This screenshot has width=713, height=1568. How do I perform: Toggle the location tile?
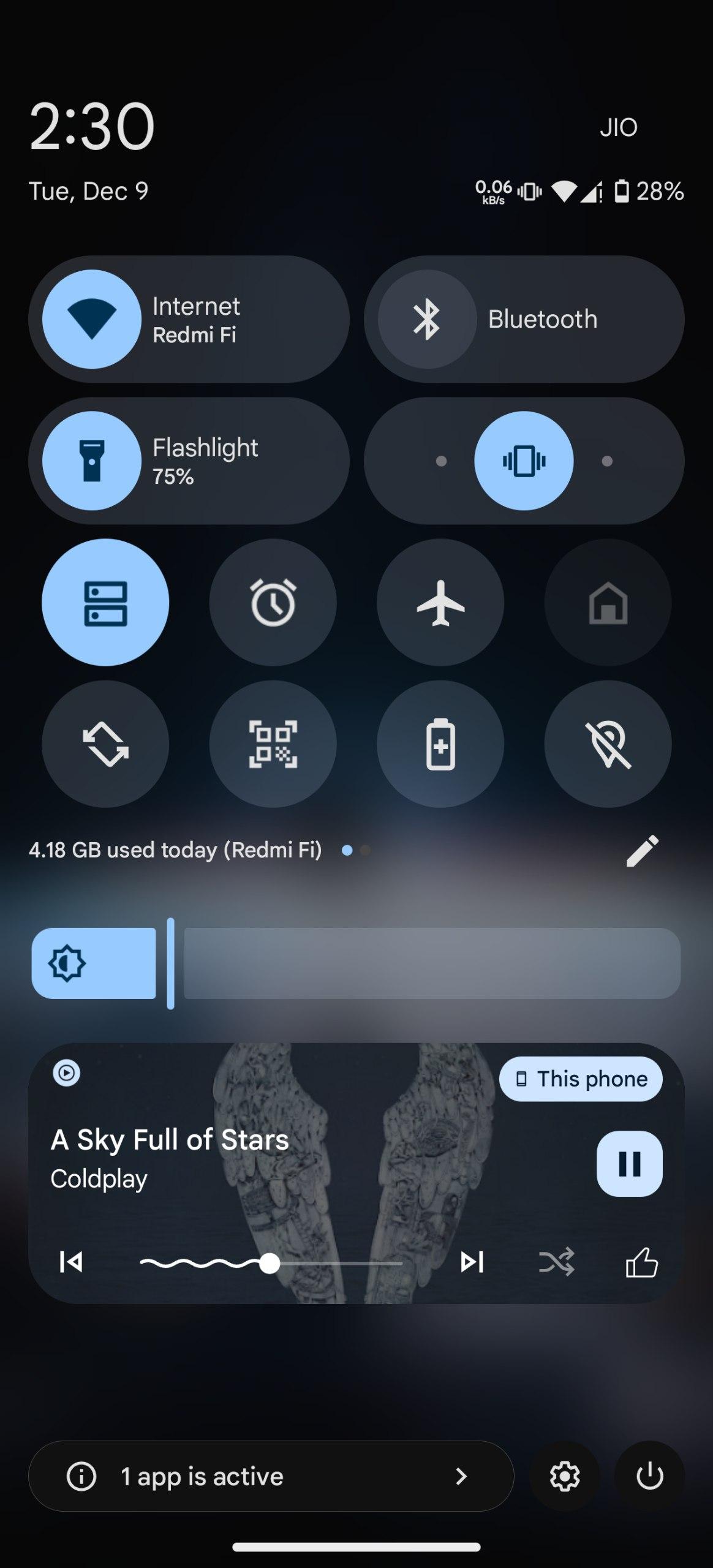coord(608,744)
